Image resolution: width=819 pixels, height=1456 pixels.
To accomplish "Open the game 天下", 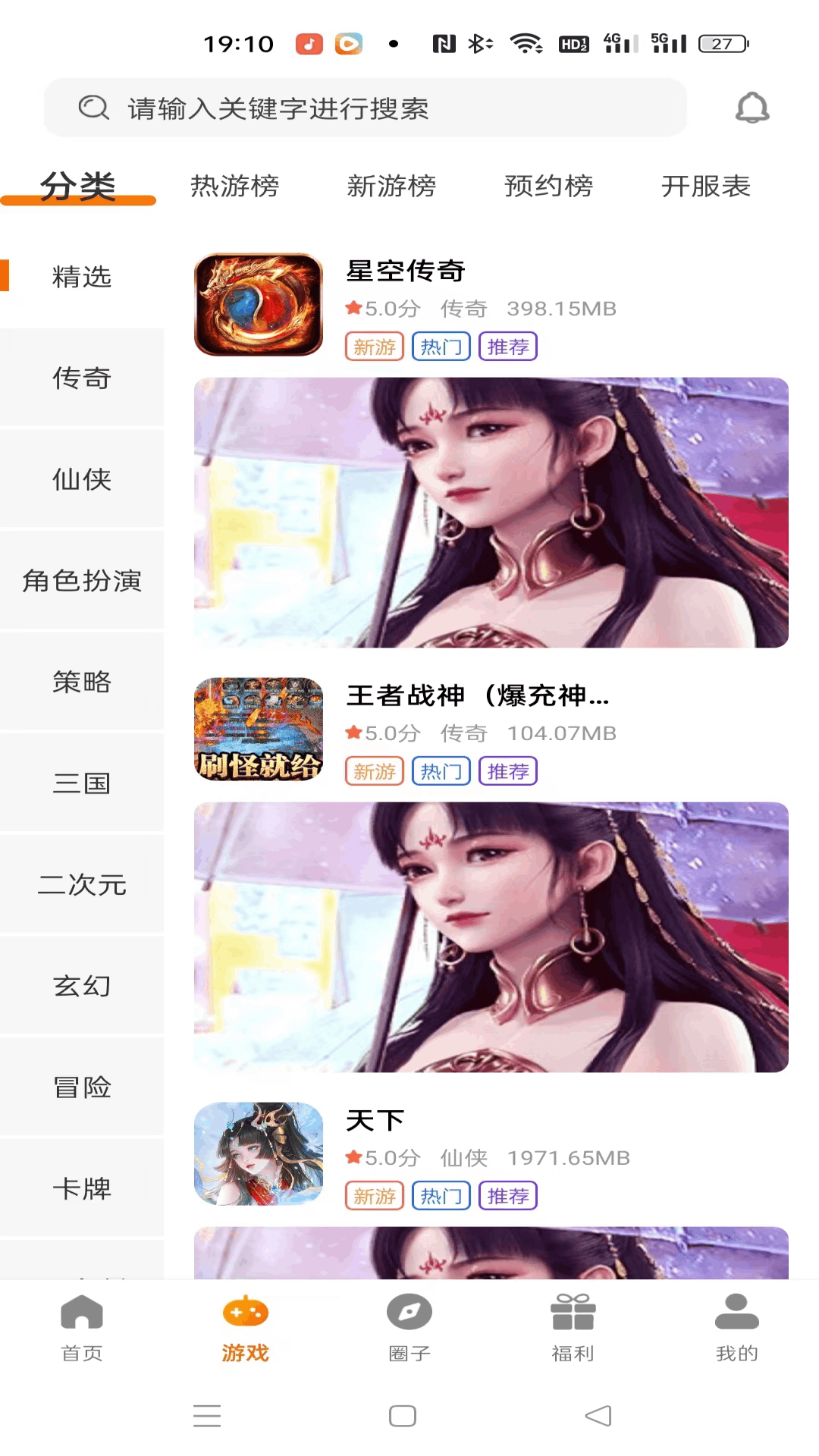I will point(375,1120).
